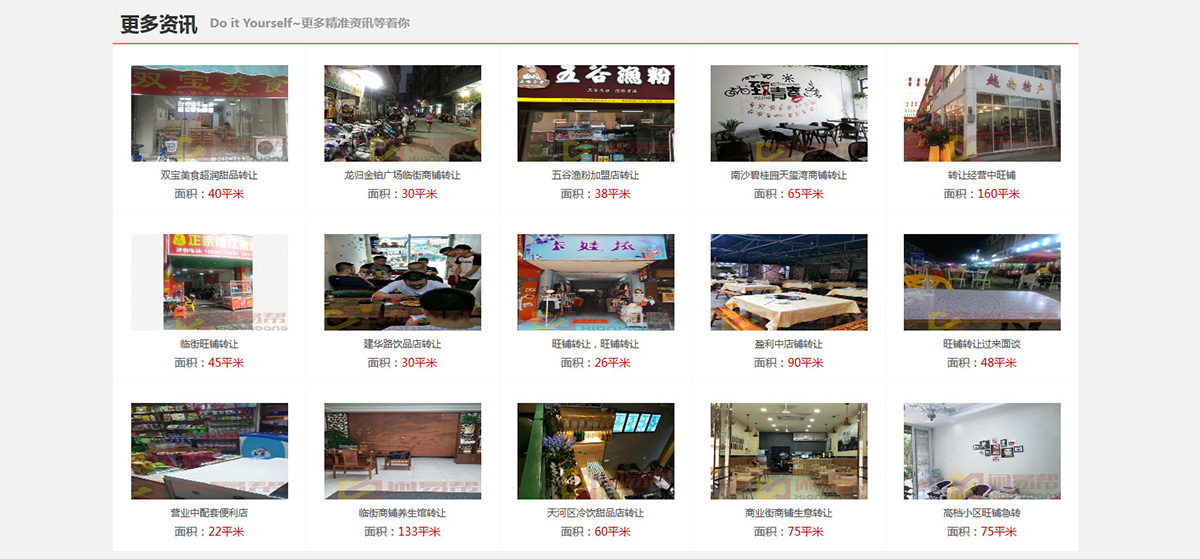Open the 营业中配套便利店 listing
This screenshot has width=1200, height=559.
click(x=209, y=451)
